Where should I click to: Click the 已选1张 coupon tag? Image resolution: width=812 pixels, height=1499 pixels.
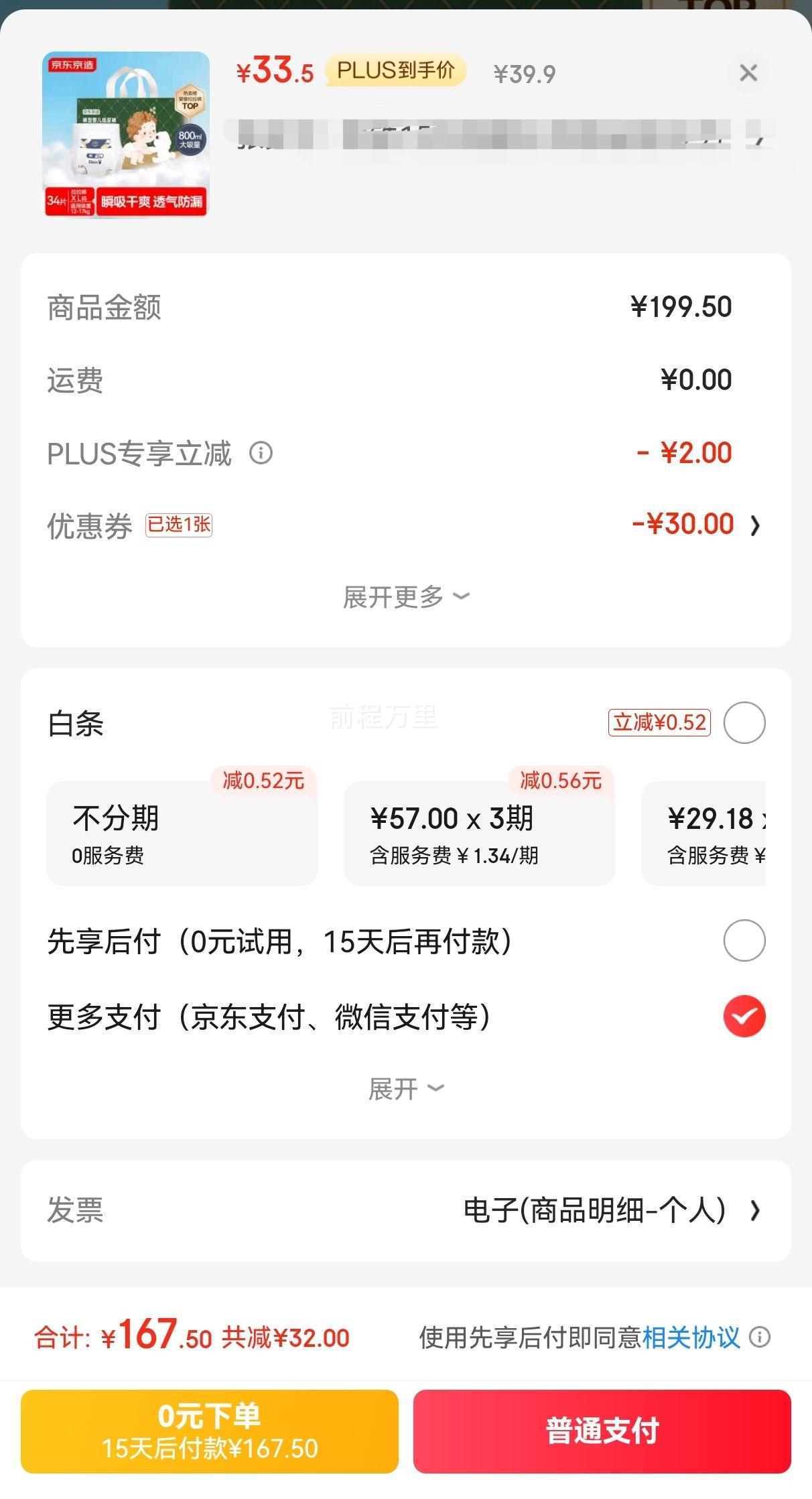178,527
